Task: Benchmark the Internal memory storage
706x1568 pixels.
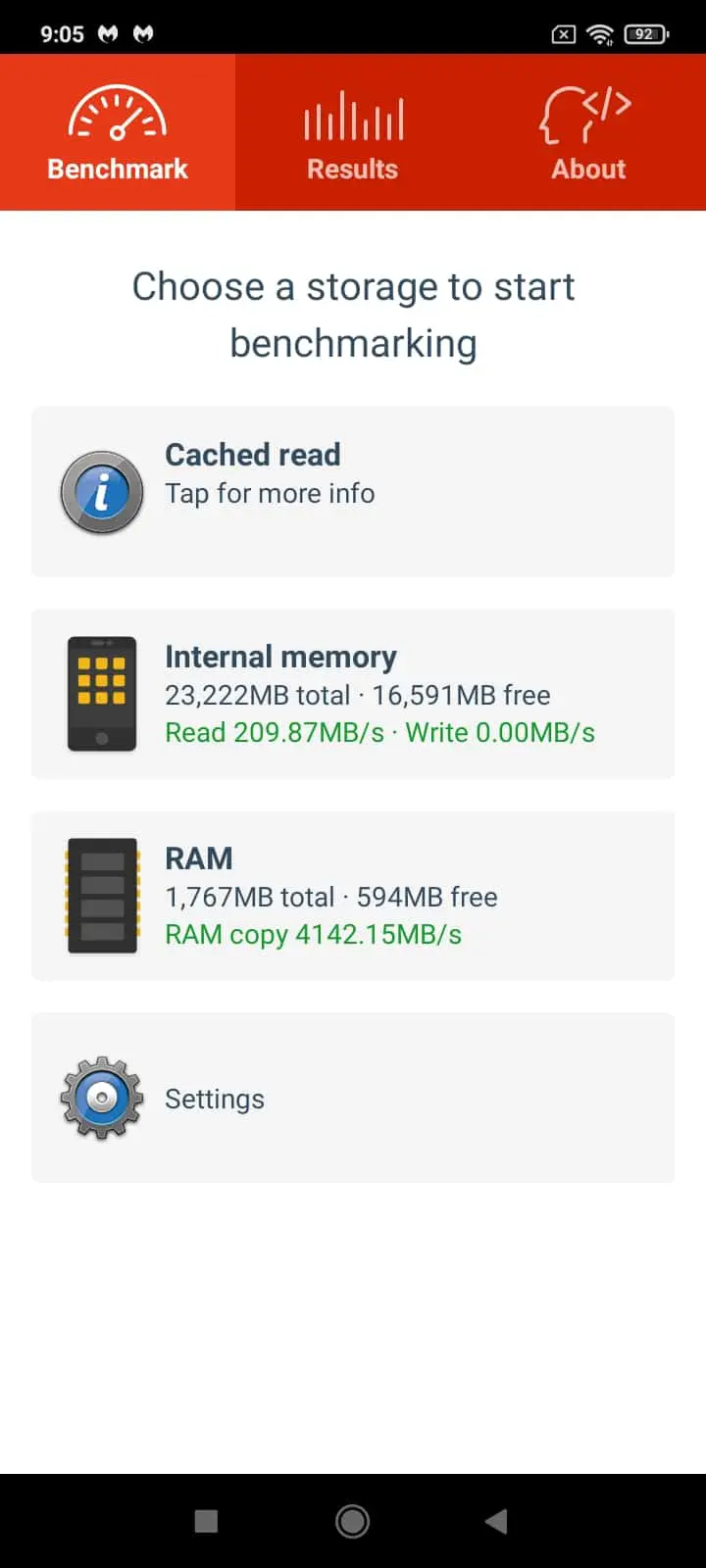Action: (353, 694)
